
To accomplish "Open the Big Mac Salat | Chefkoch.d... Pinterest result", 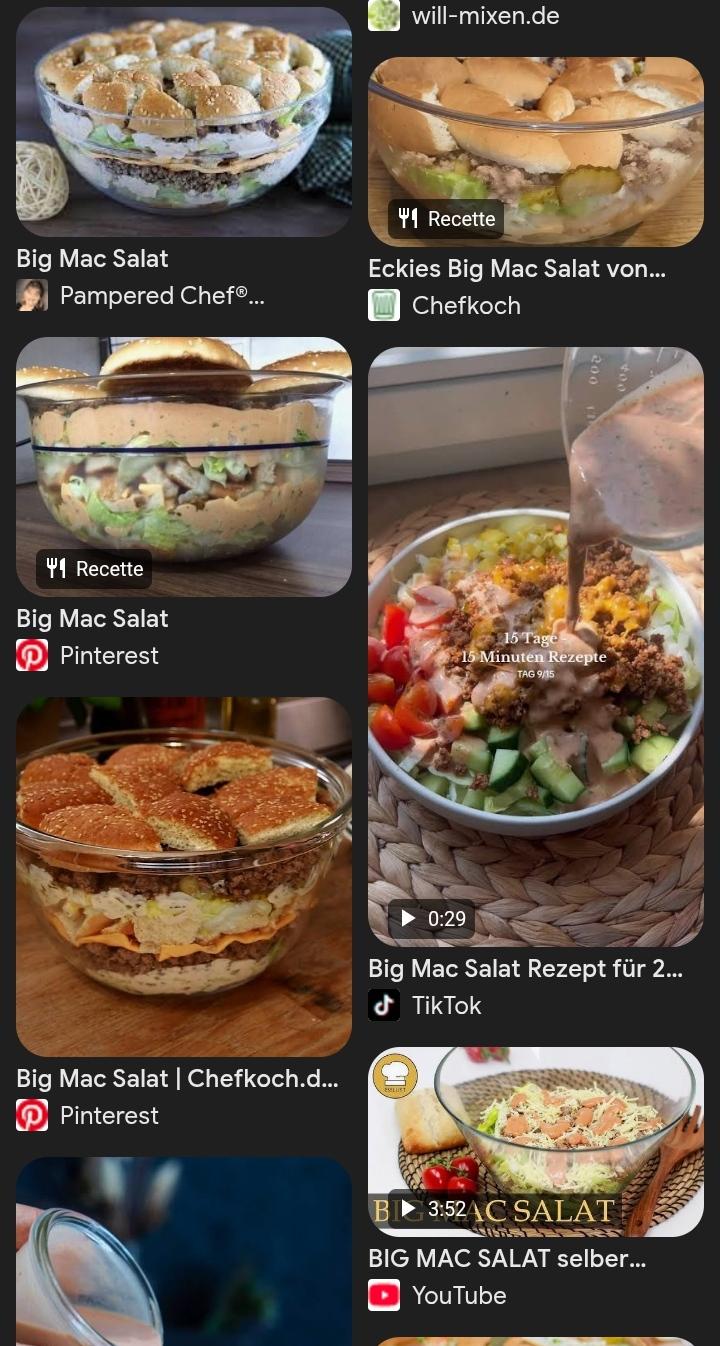I will [x=183, y=877].
